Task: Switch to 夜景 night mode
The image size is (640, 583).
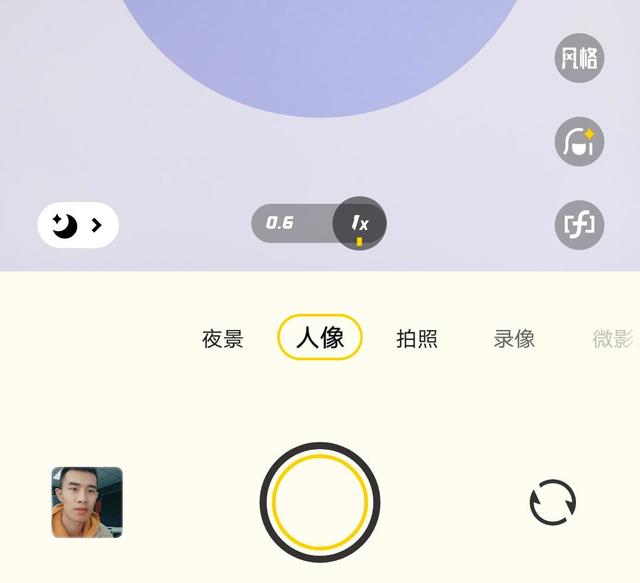Action: pos(222,338)
